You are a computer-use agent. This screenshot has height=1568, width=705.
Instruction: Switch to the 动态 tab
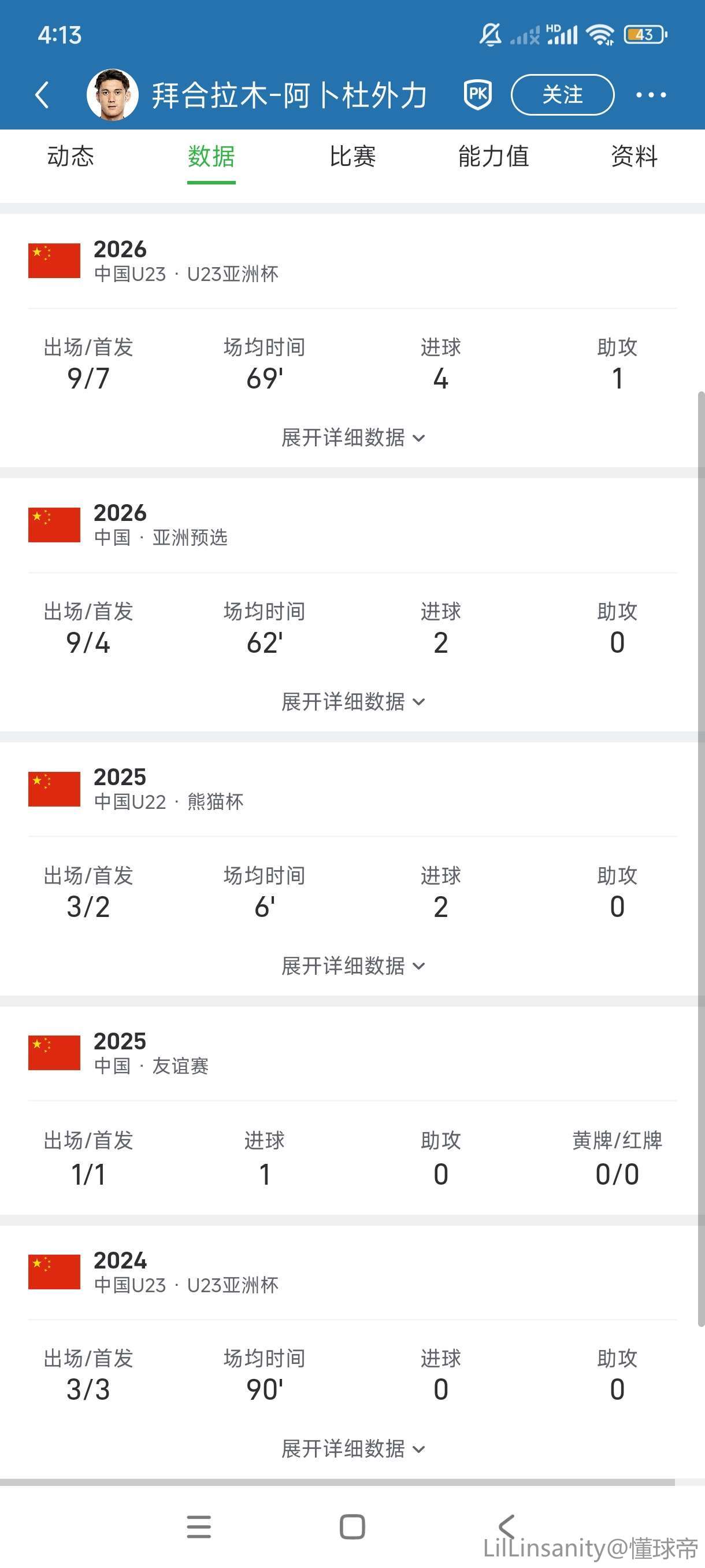70,157
